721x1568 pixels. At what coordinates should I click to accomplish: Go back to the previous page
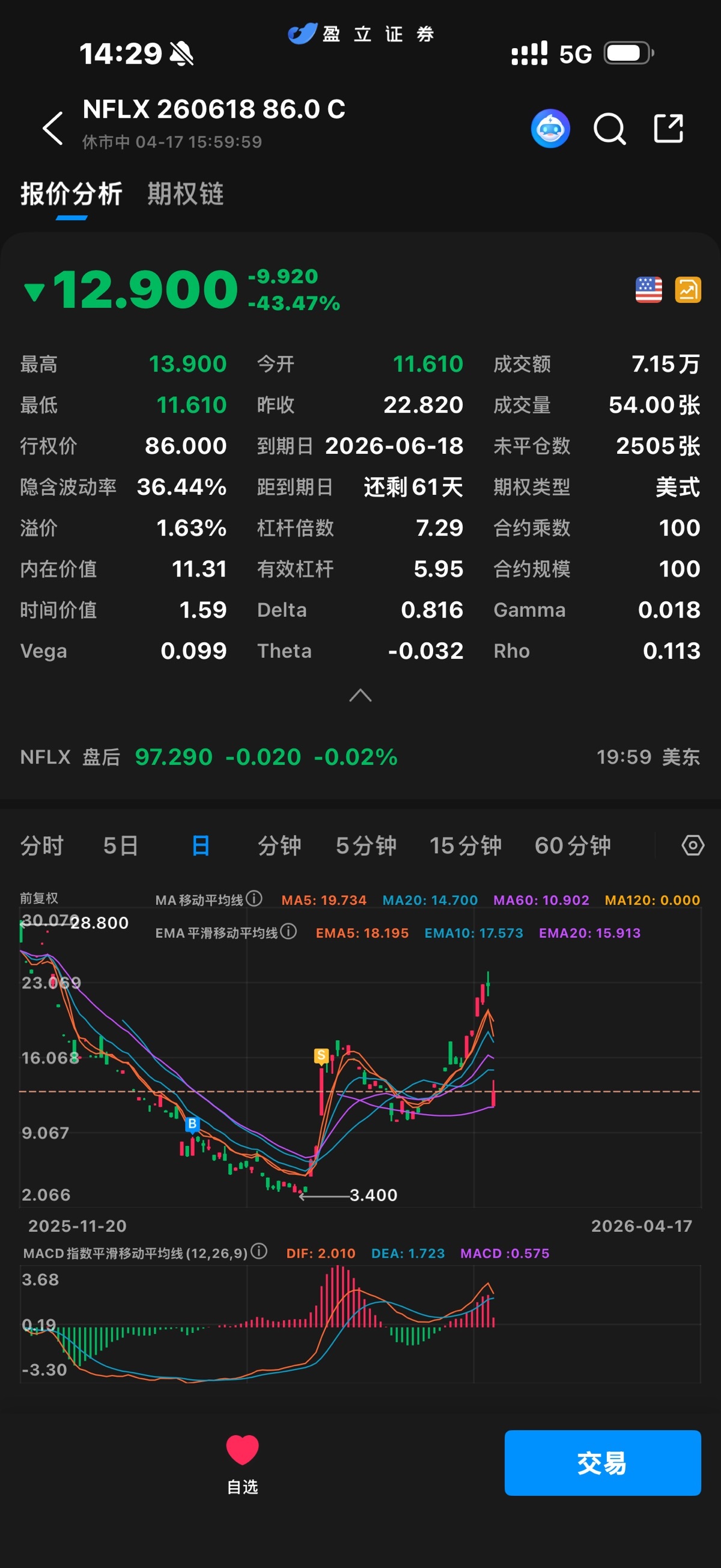(x=53, y=128)
